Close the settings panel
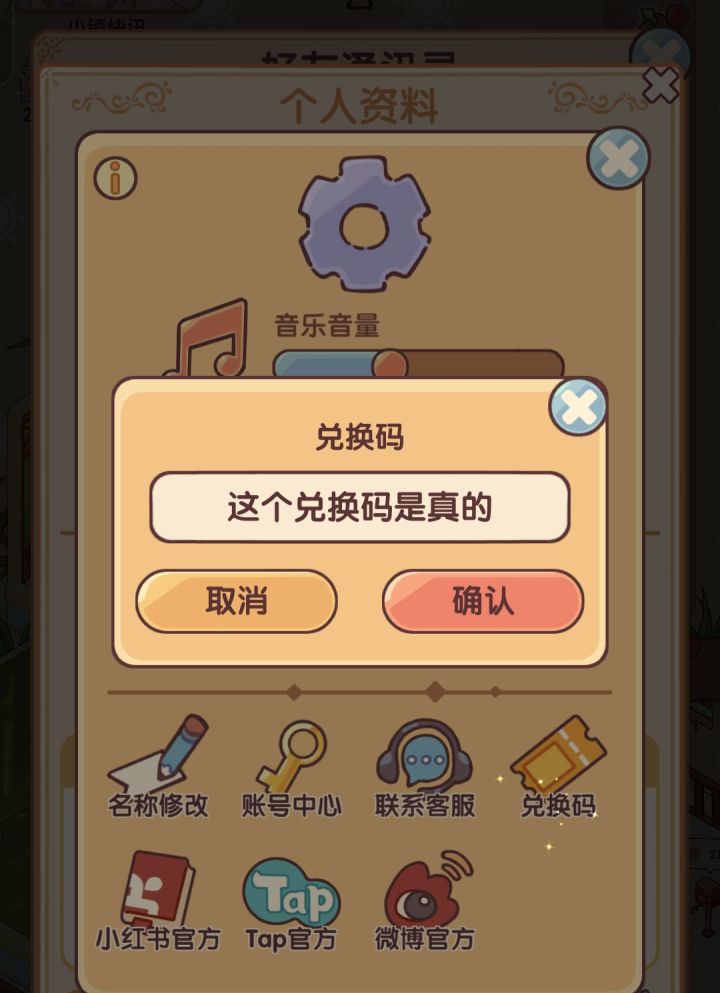The height and width of the screenshot is (993, 720). point(616,156)
